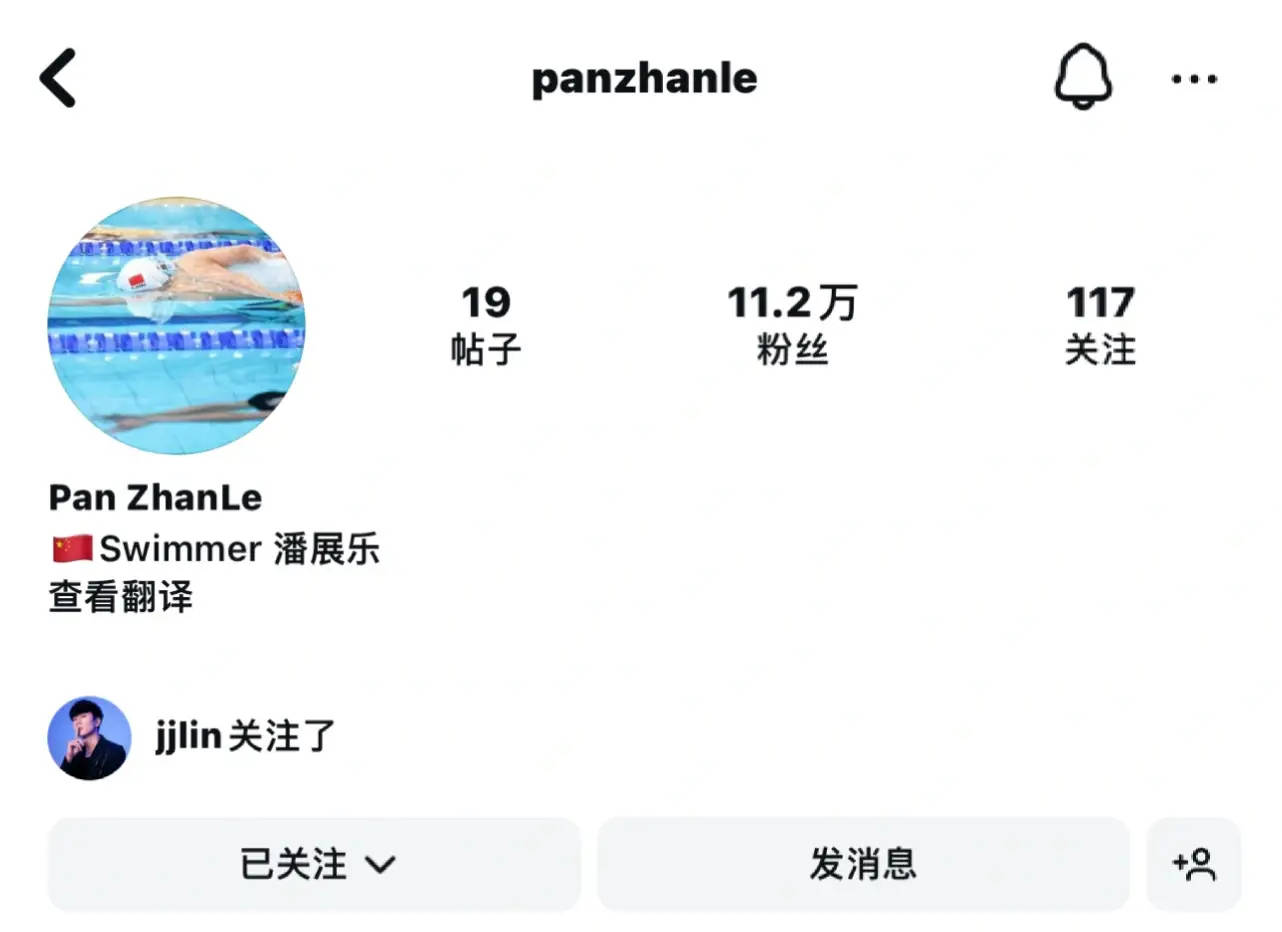The image size is (1282, 932).
Task: Tap 查看翻译 to translate the bio
Action: coord(120,598)
